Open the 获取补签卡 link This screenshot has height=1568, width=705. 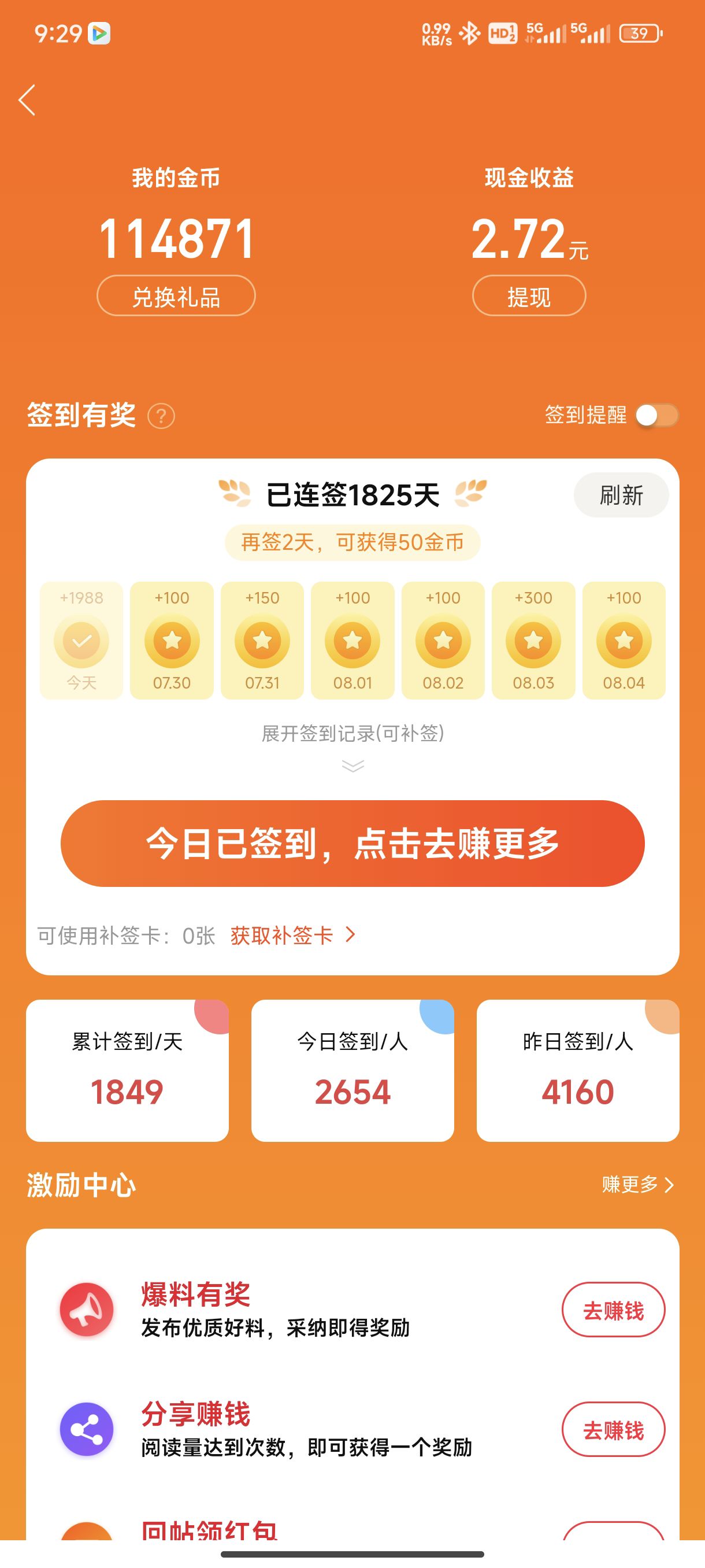coord(293,935)
